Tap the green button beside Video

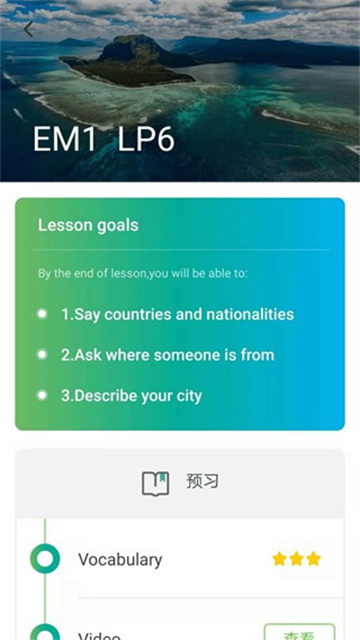coord(299,632)
